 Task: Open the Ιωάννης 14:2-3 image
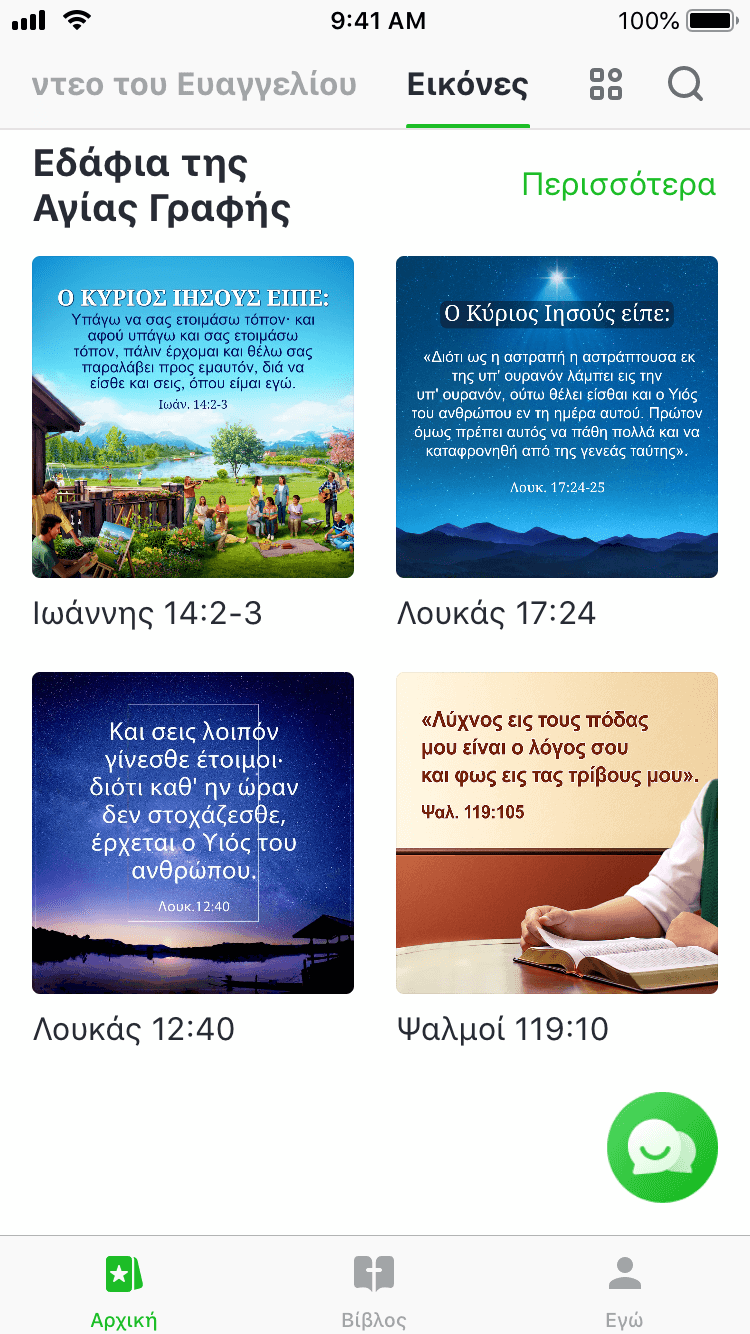(x=193, y=417)
